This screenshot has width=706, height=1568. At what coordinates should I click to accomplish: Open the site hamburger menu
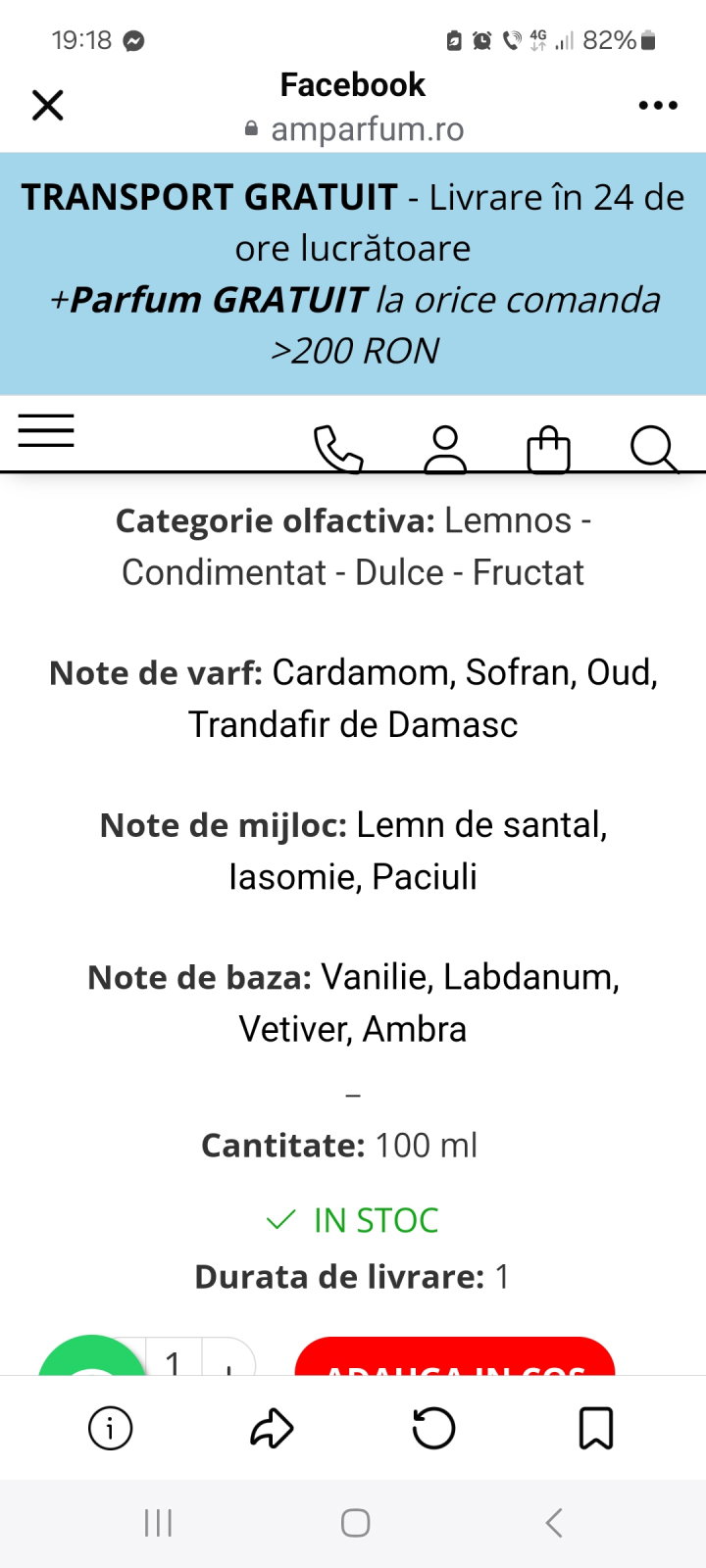click(x=46, y=430)
